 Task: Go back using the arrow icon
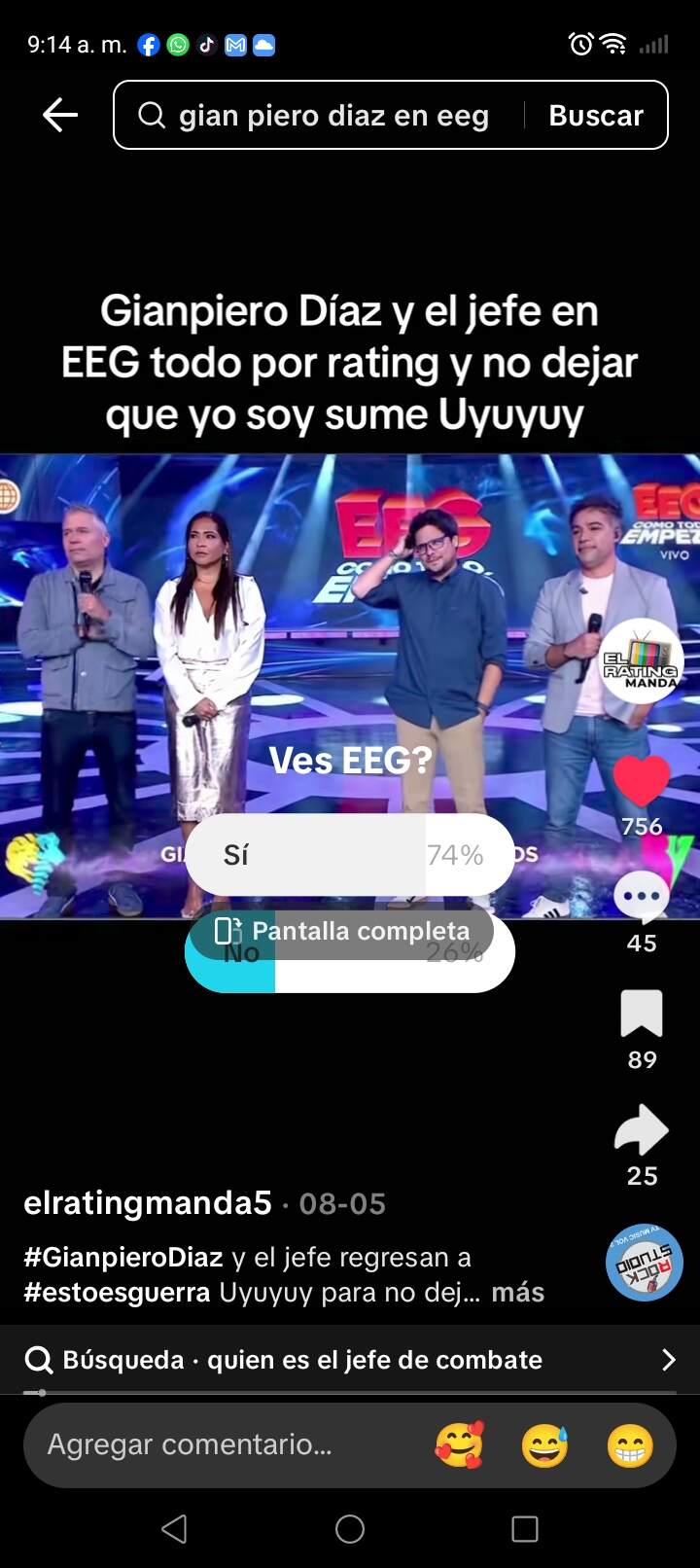point(60,115)
